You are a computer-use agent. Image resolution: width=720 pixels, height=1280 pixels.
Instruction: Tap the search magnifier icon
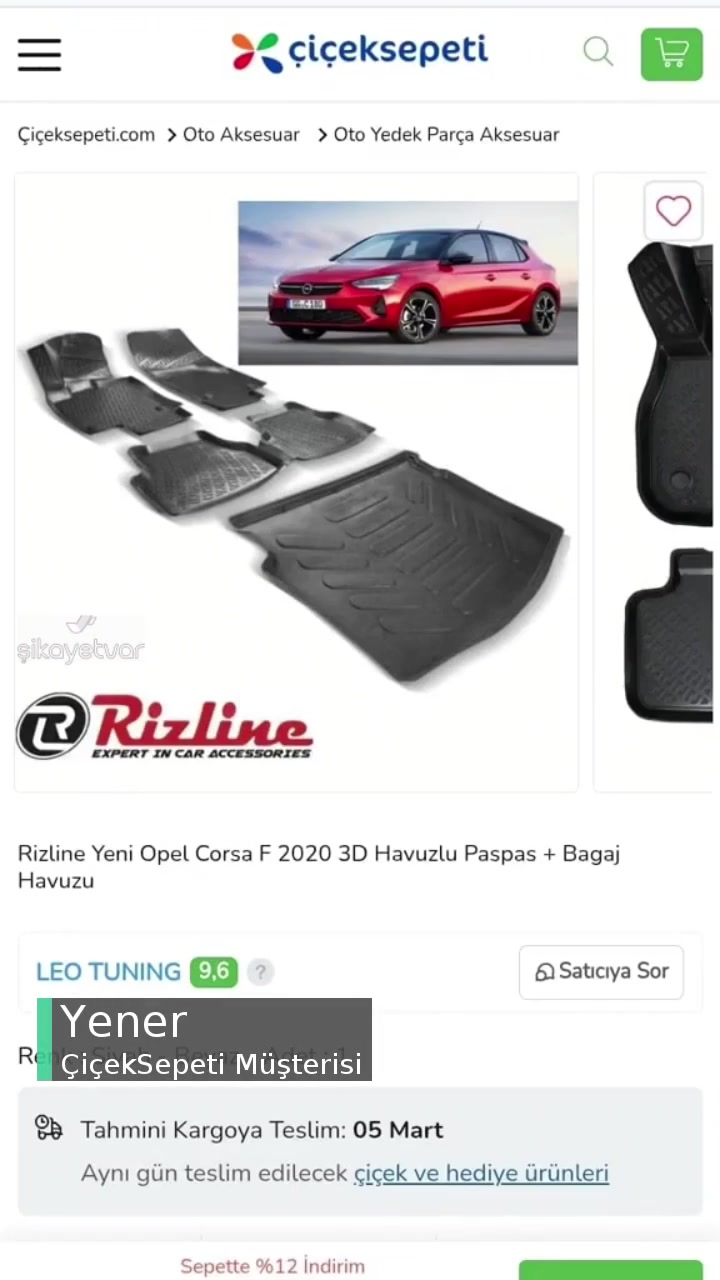coord(598,51)
